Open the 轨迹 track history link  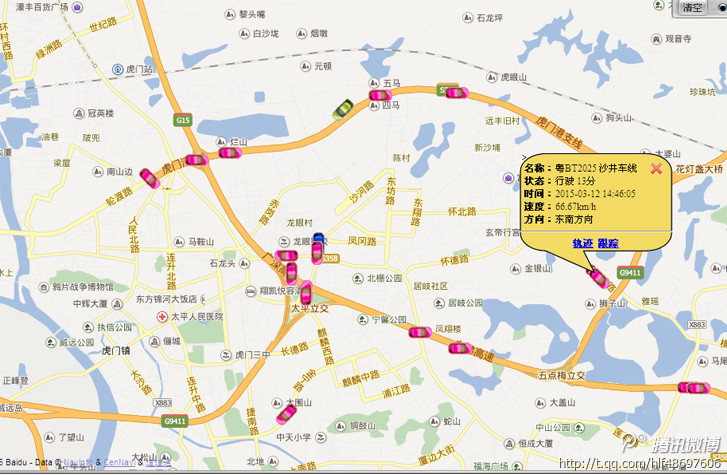[583, 243]
